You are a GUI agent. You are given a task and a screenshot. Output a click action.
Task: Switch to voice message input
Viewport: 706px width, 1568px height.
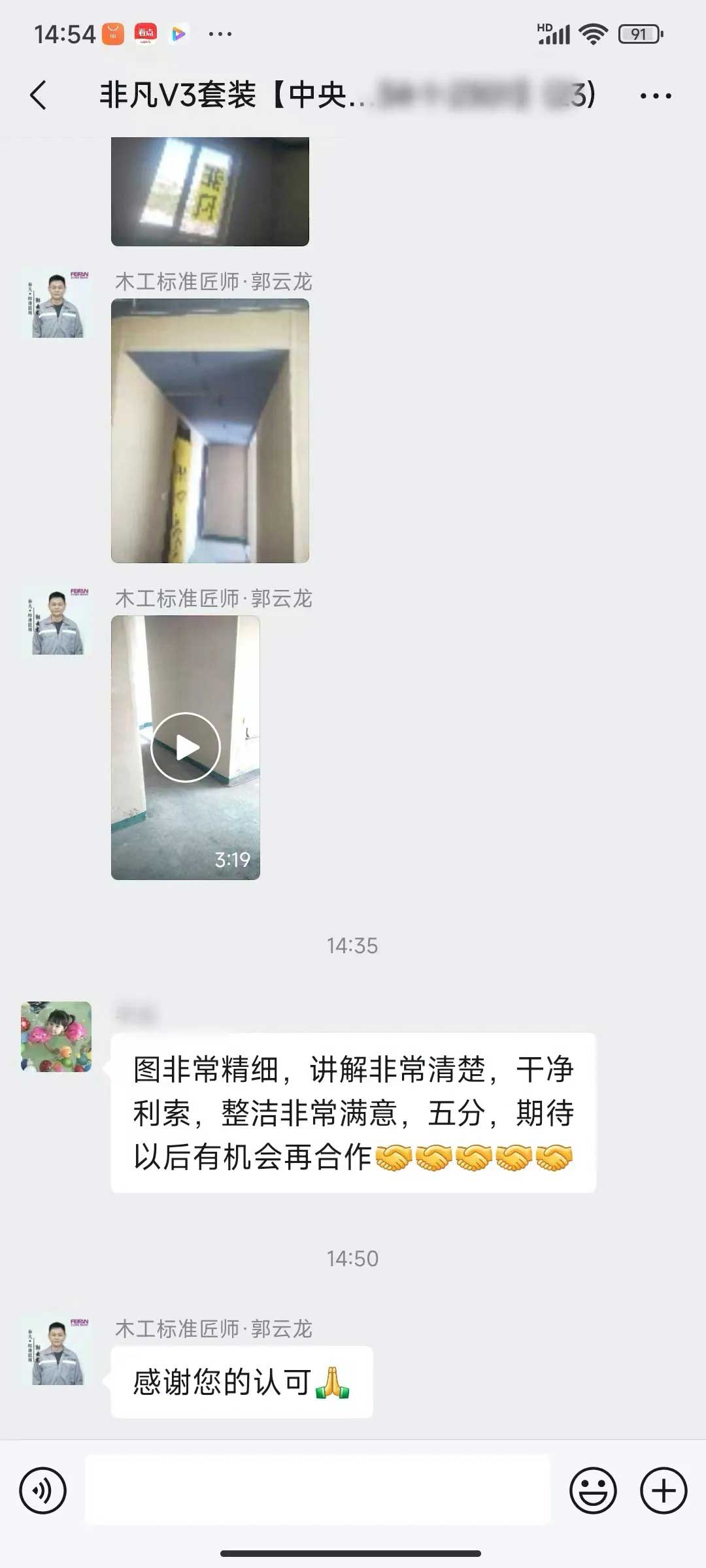click(43, 1490)
